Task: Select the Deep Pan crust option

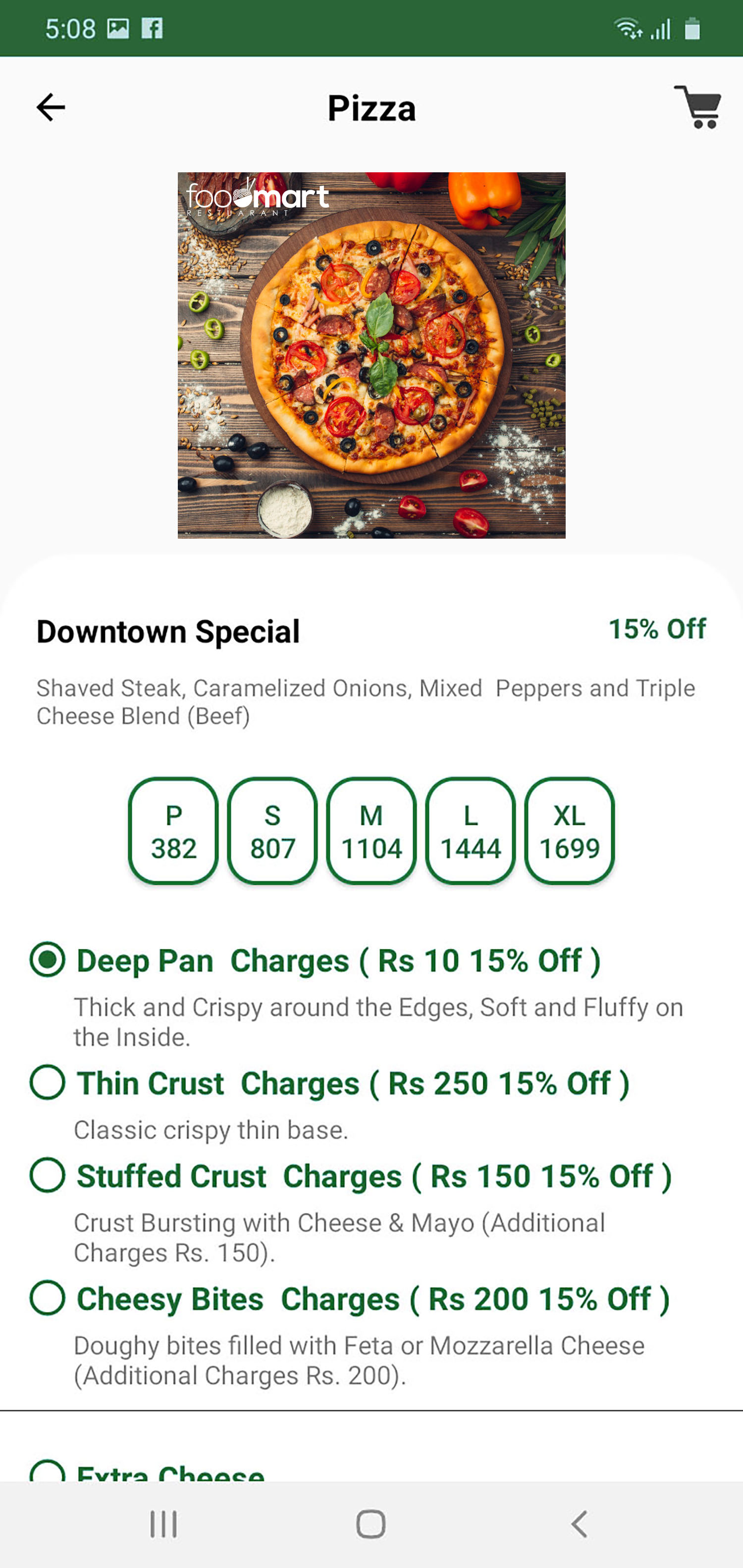Action: click(48, 960)
